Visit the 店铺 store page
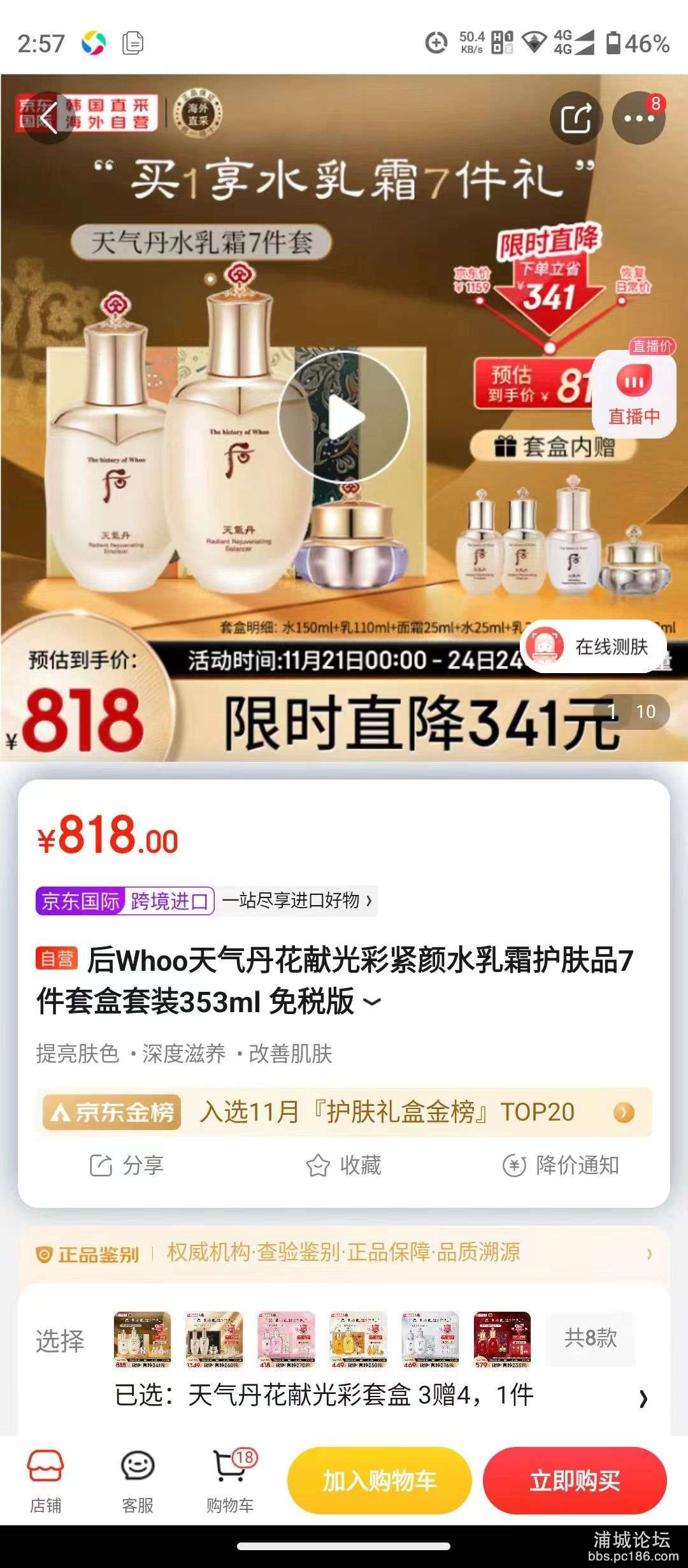The height and width of the screenshot is (1568, 688). [46, 1481]
